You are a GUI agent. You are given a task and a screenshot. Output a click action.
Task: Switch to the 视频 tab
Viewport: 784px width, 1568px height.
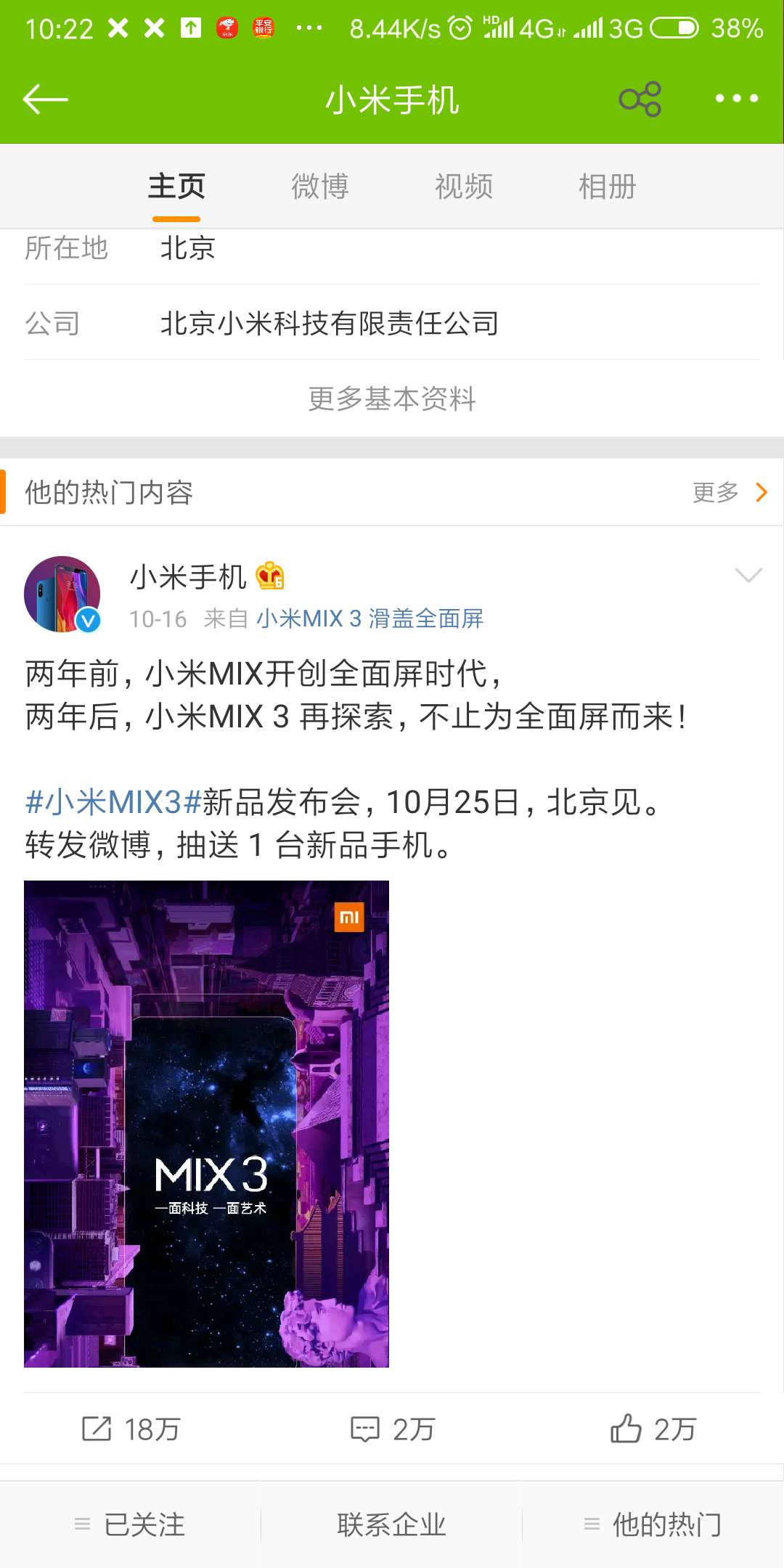coord(464,187)
